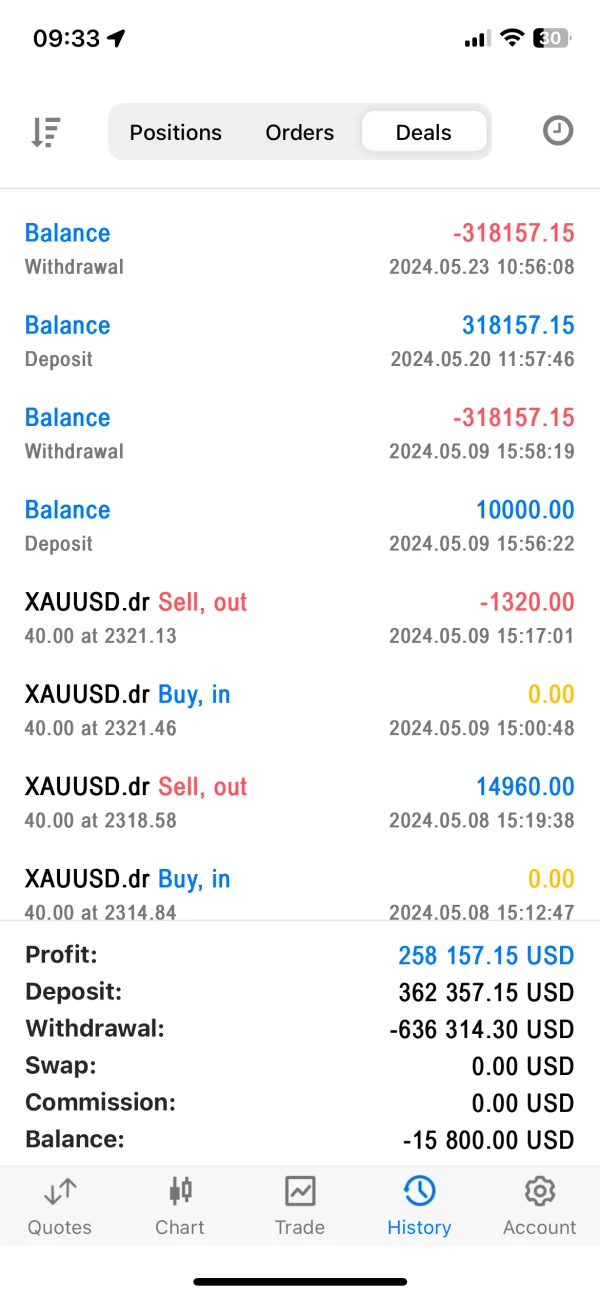Open the 318157.15 deposit dated 2024.05.20
The height and width of the screenshot is (1298, 600).
pyautogui.click(x=300, y=341)
